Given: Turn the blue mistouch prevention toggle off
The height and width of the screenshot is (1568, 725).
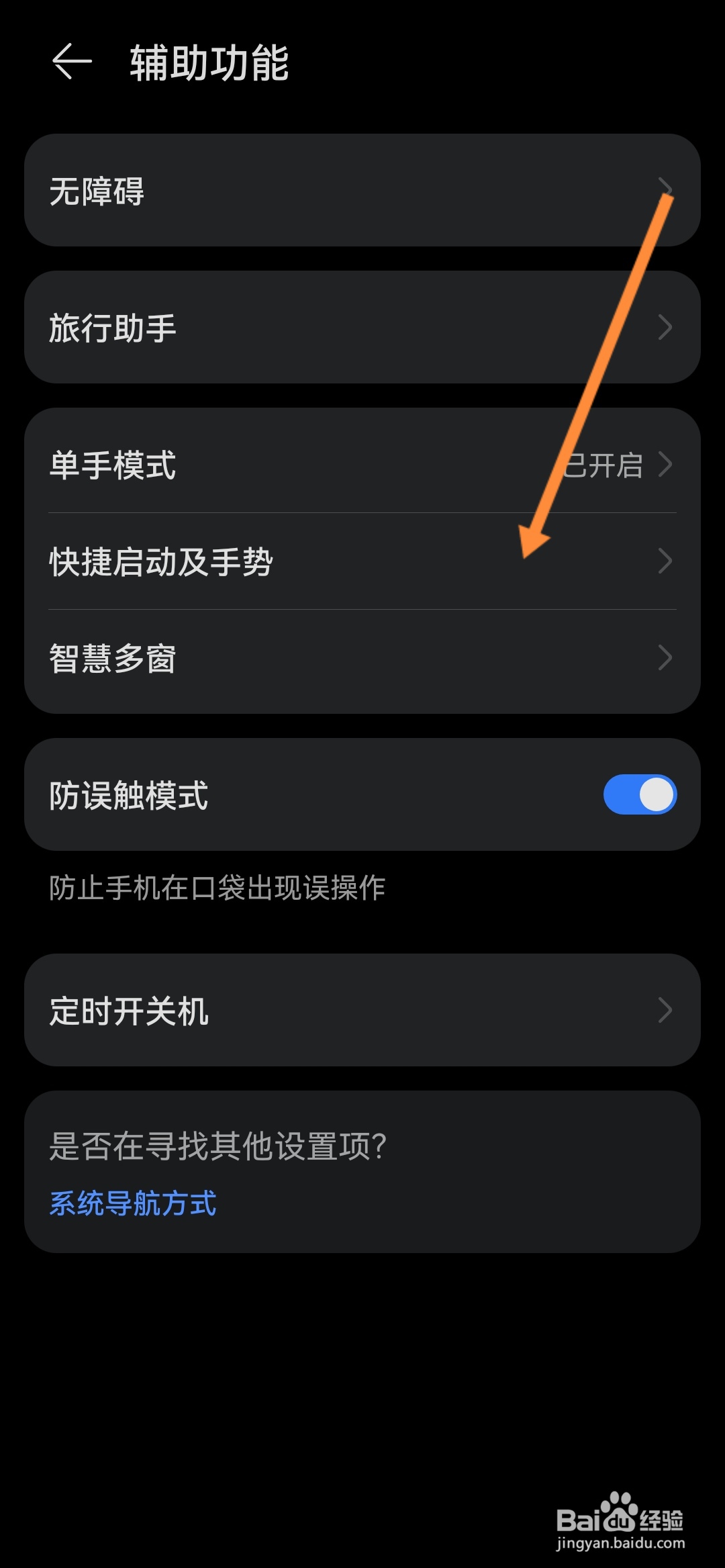Looking at the screenshot, I should [x=639, y=796].
